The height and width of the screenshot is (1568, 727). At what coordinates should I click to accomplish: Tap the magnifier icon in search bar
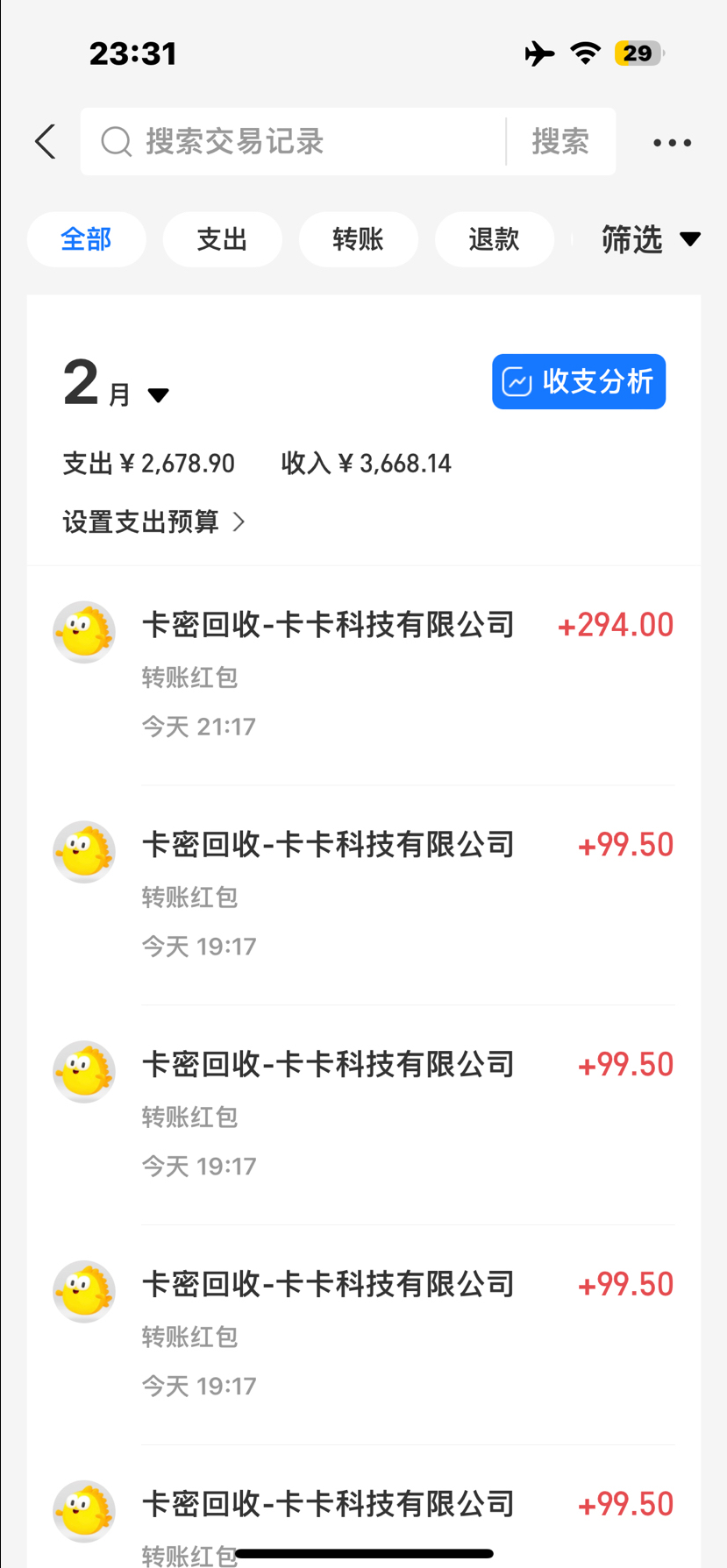coord(116,141)
